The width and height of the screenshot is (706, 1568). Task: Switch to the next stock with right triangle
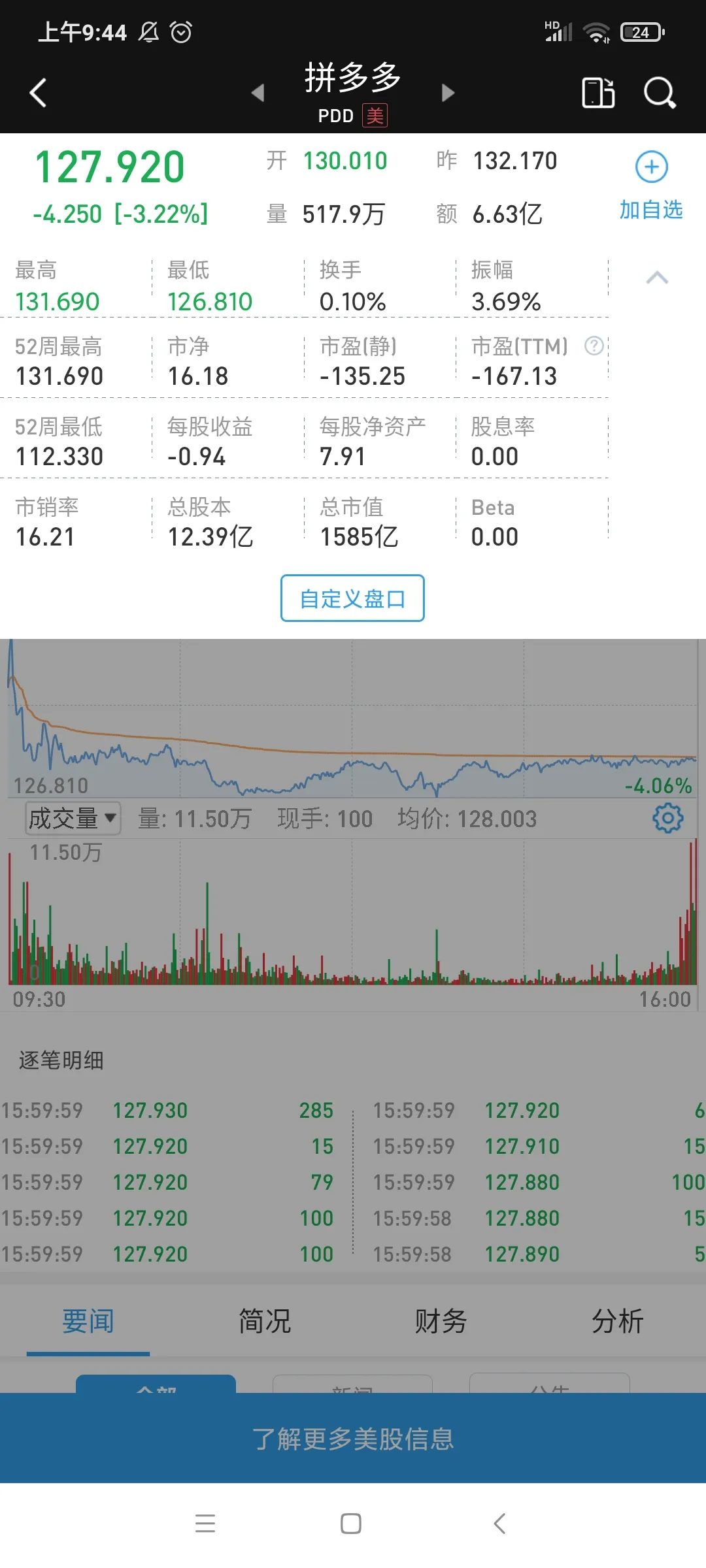coord(448,93)
